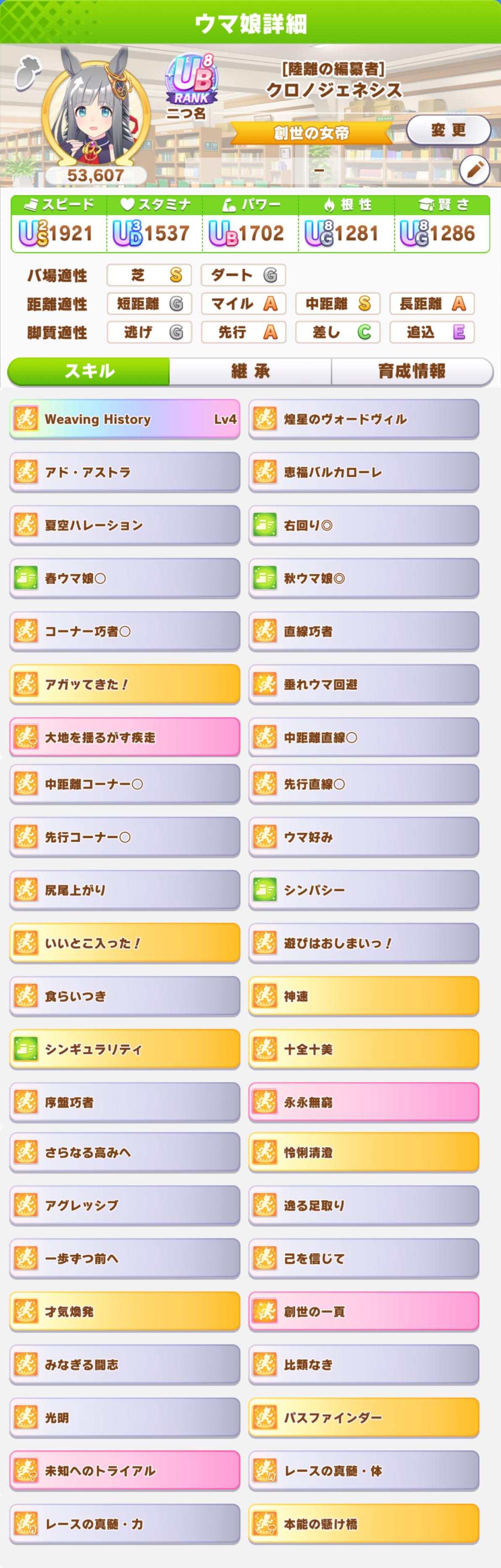Tap the 変更 button beside the title

[x=448, y=130]
